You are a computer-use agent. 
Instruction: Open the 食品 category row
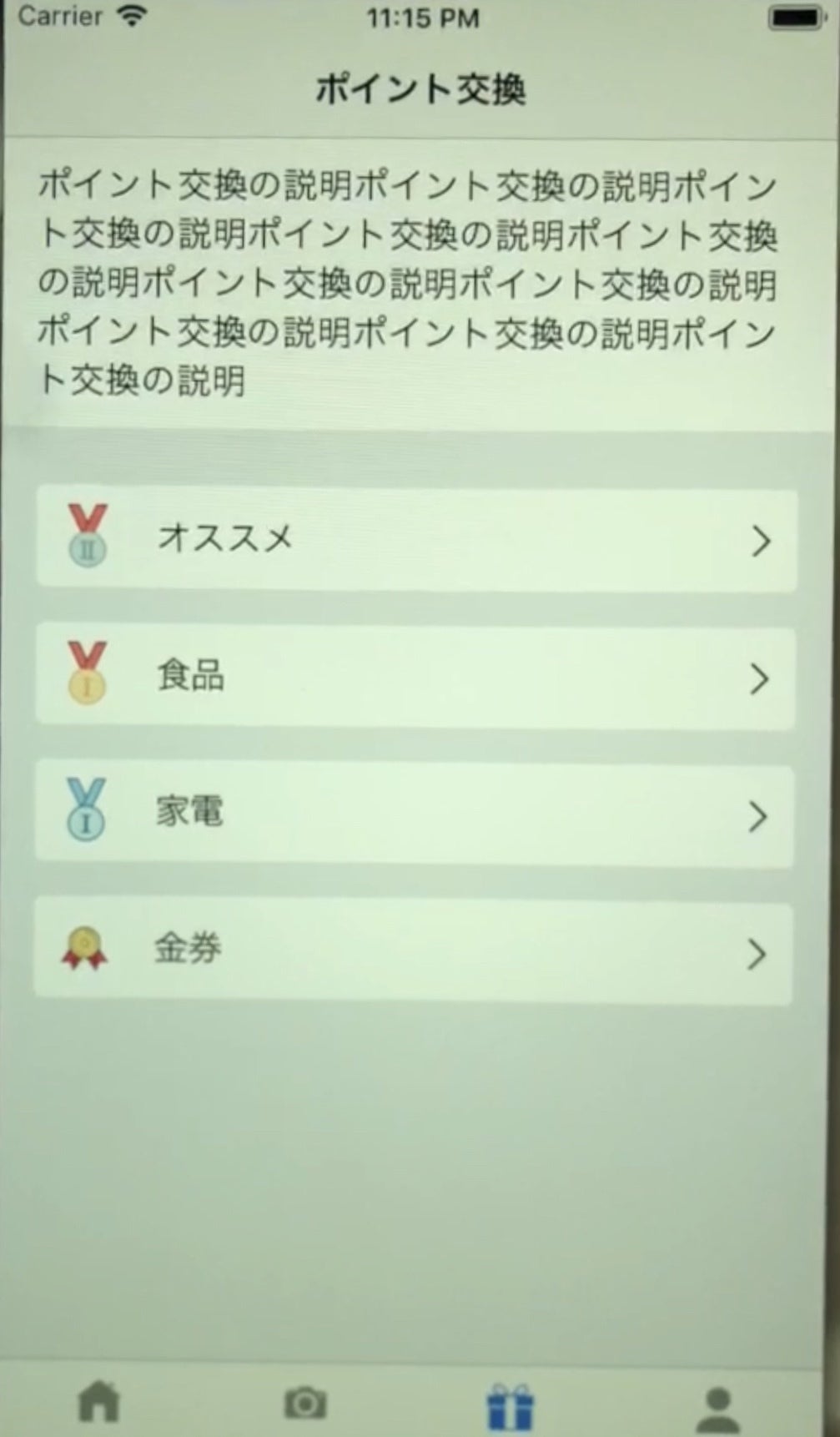[x=415, y=678]
